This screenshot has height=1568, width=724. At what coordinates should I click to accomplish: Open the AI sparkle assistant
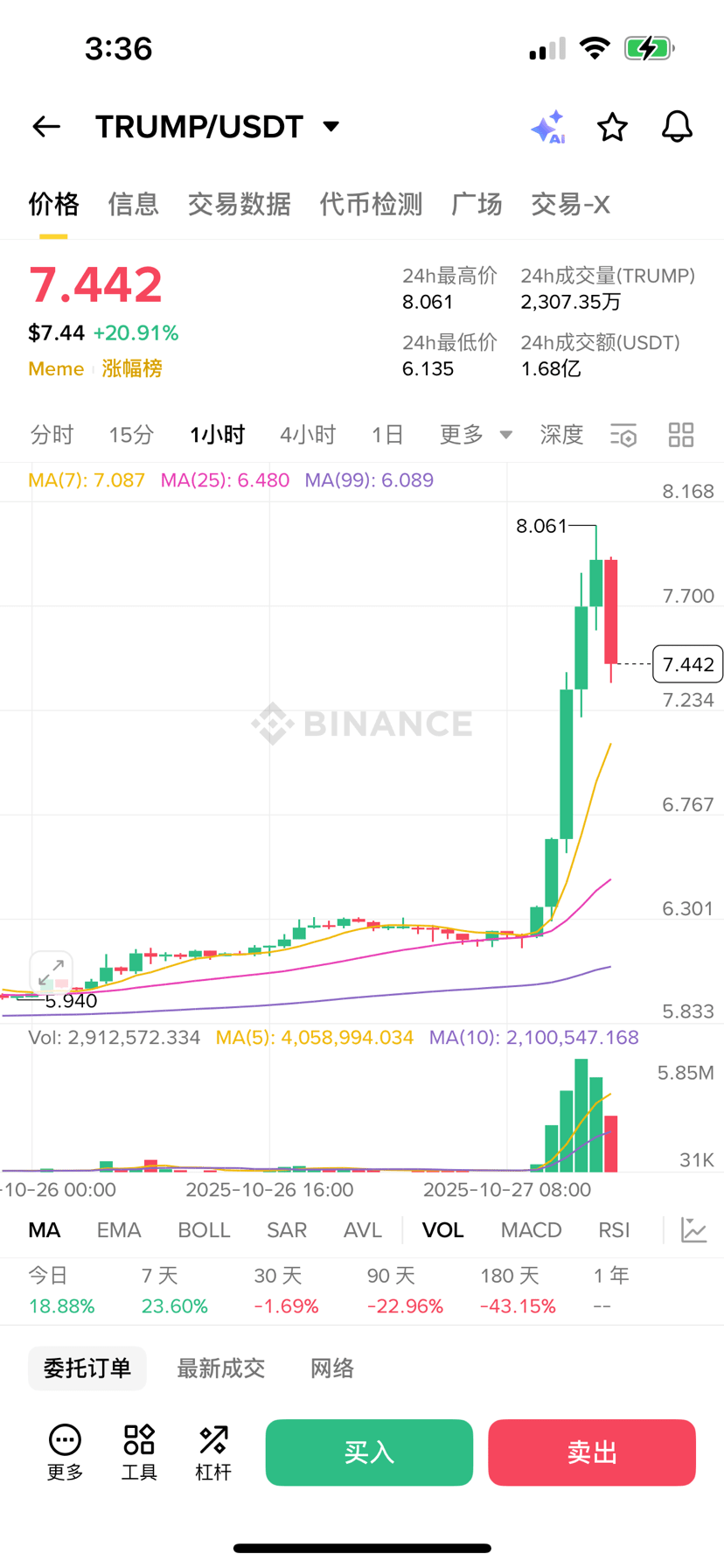[x=547, y=128]
